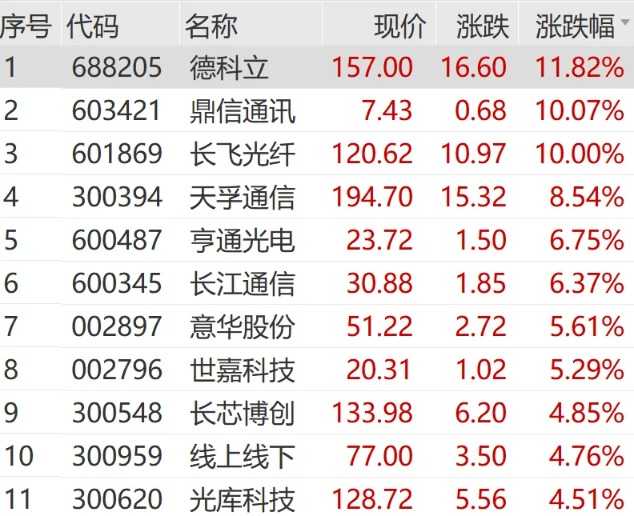View 世嘉科技 002796 details

[x=242, y=370]
